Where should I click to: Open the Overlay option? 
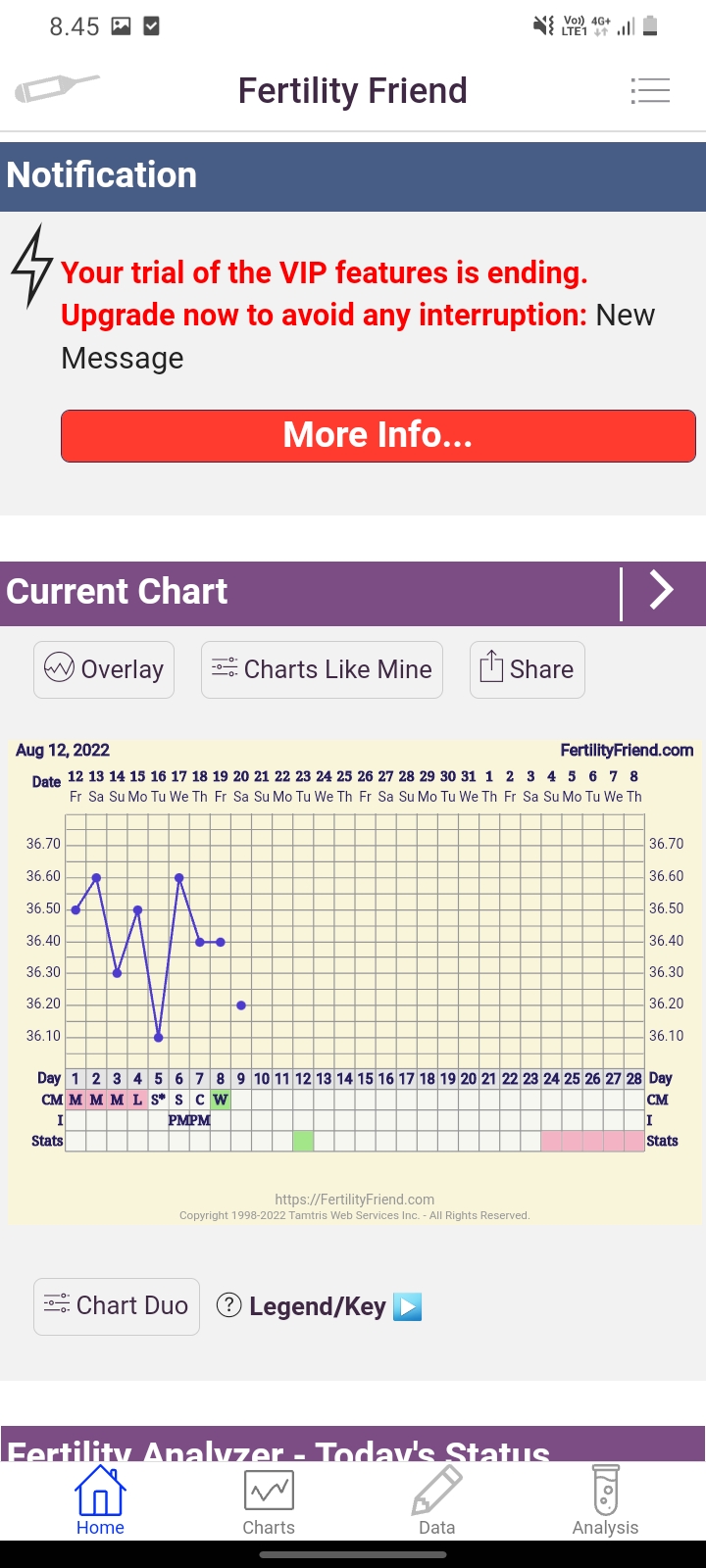click(104, 669)
